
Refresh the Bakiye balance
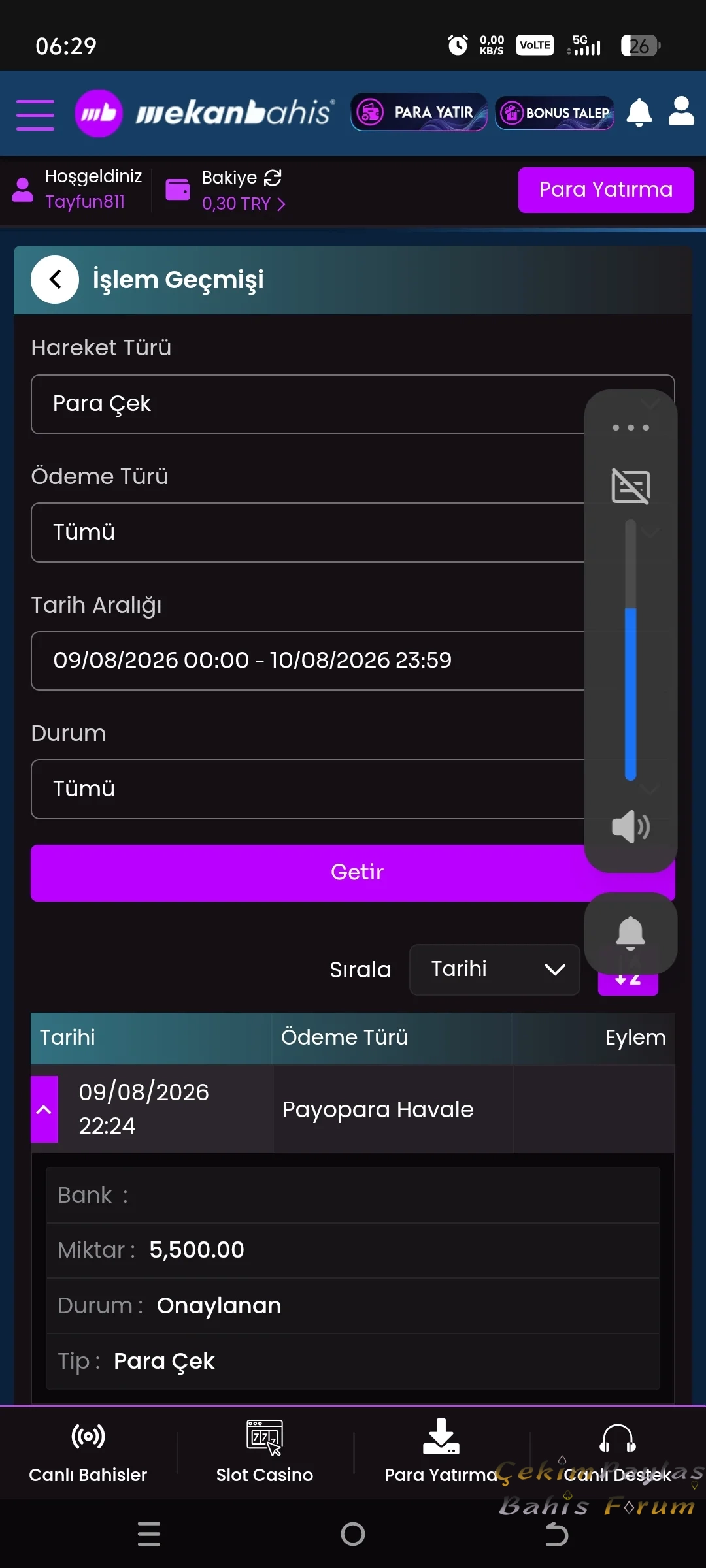pyautogui.click(x=273, y=178)
